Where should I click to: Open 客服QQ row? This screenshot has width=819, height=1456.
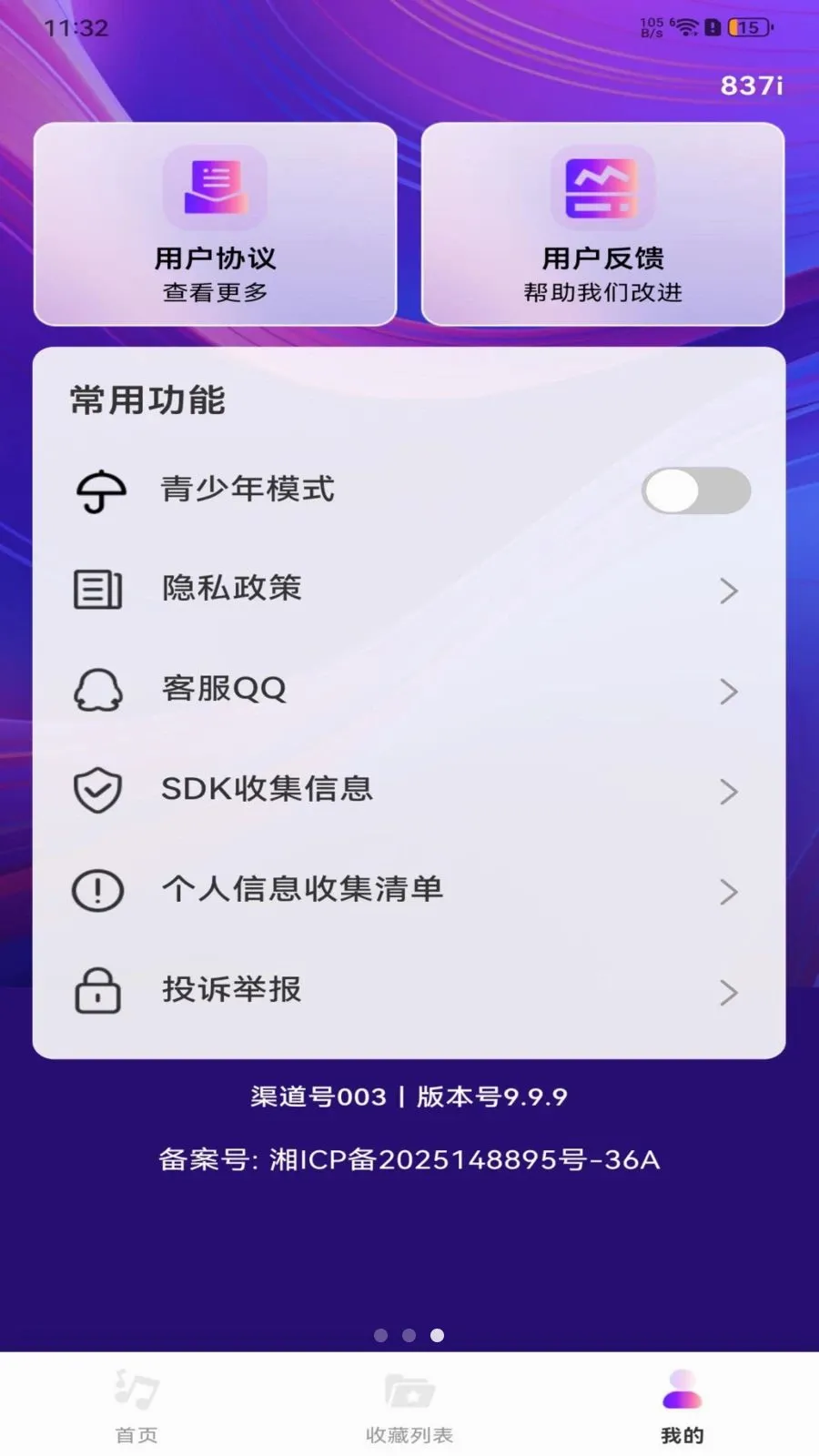tap(409, 690)
